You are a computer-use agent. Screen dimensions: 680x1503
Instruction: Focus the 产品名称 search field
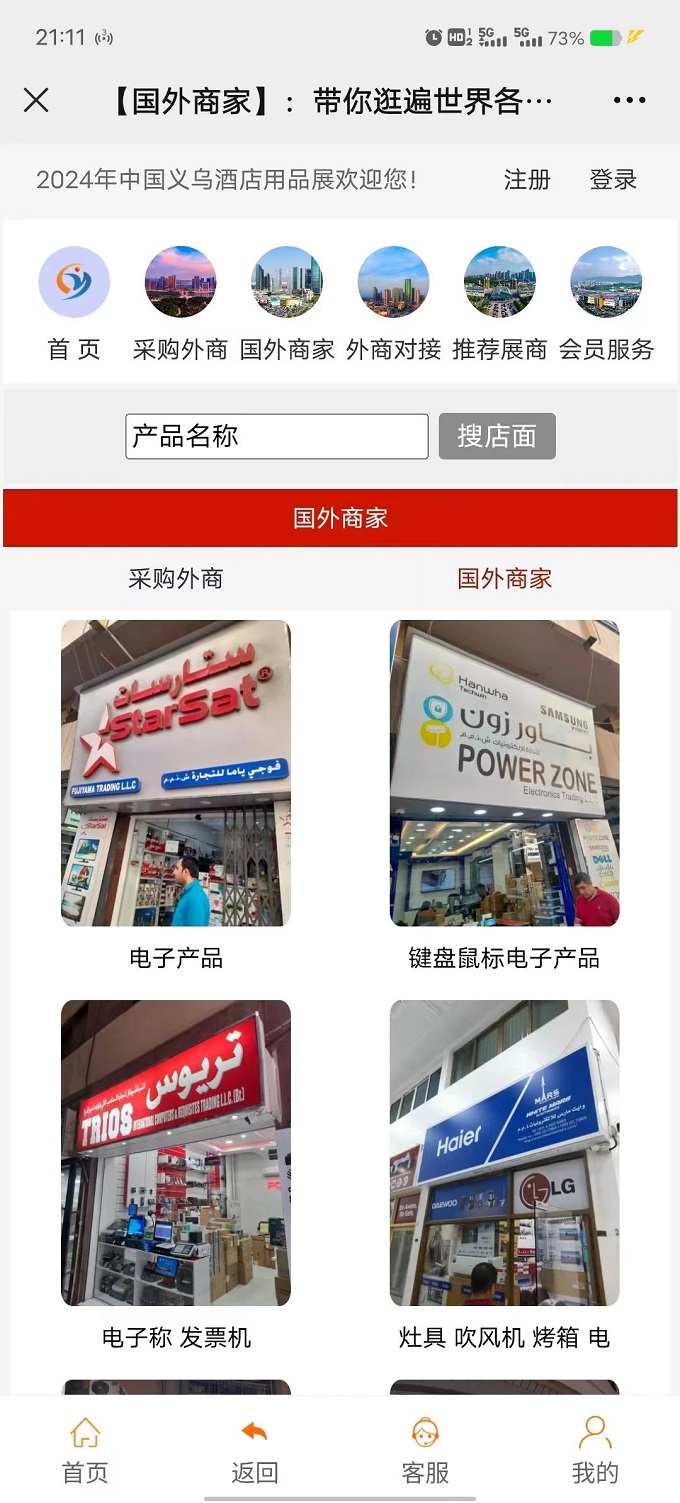pyautogui.click(x=277, y=437)
